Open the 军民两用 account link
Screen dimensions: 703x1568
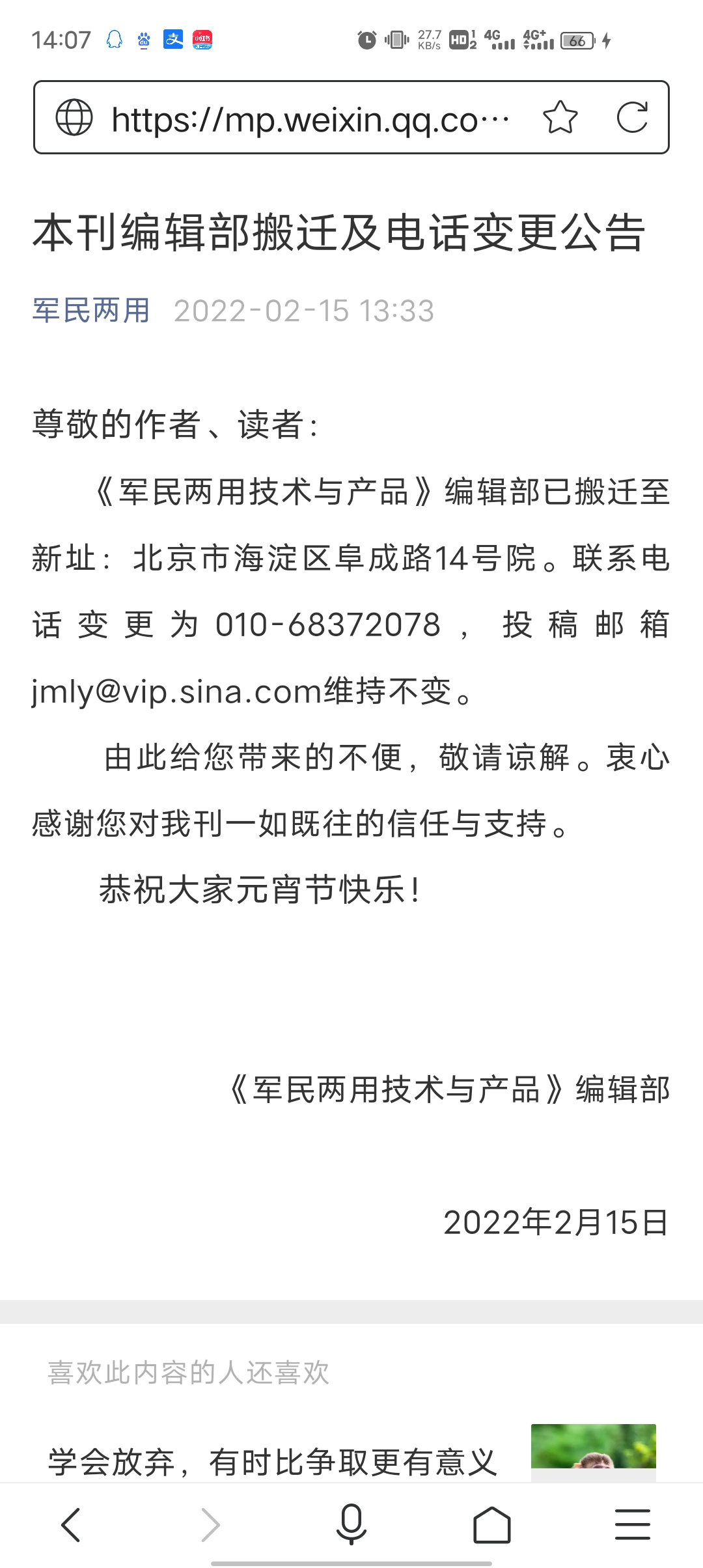tap(91, 311)
